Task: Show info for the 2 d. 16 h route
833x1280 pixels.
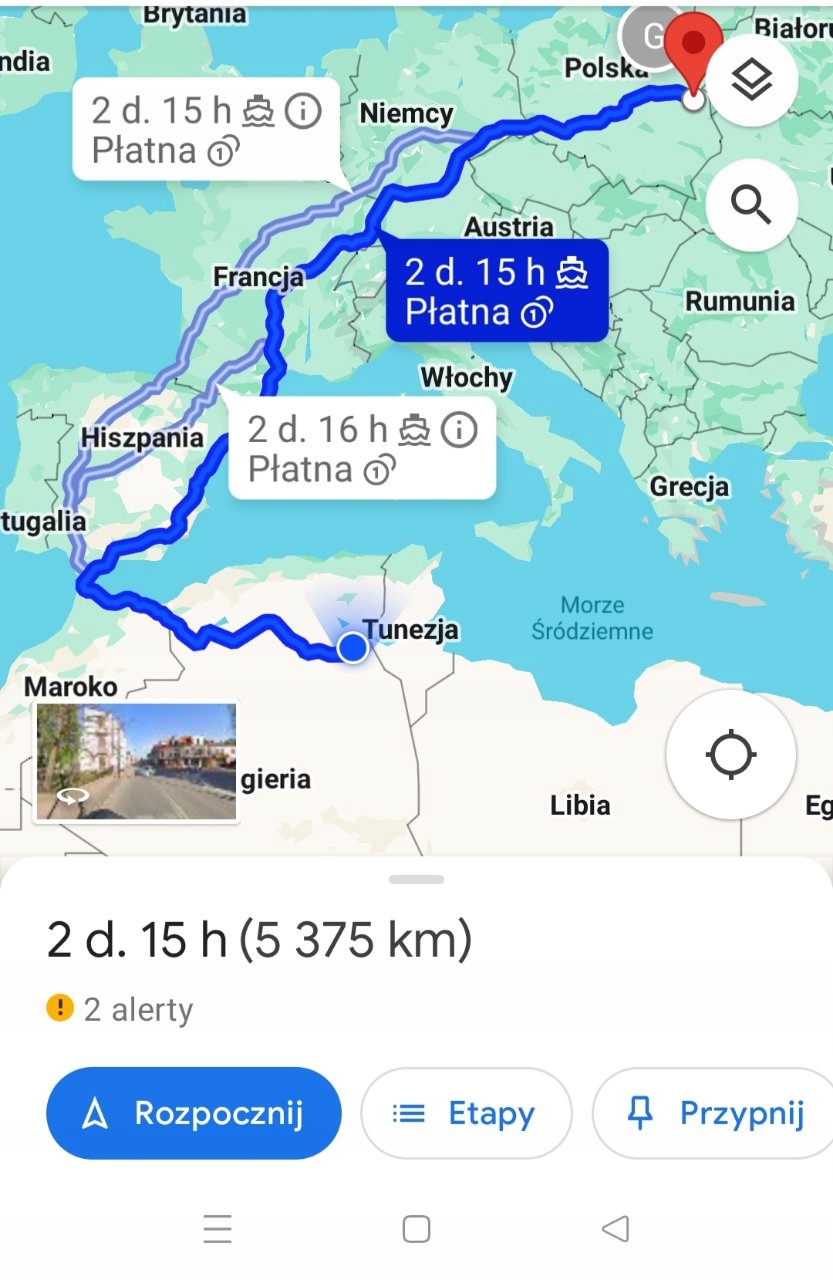Action: tap(459, 430)
